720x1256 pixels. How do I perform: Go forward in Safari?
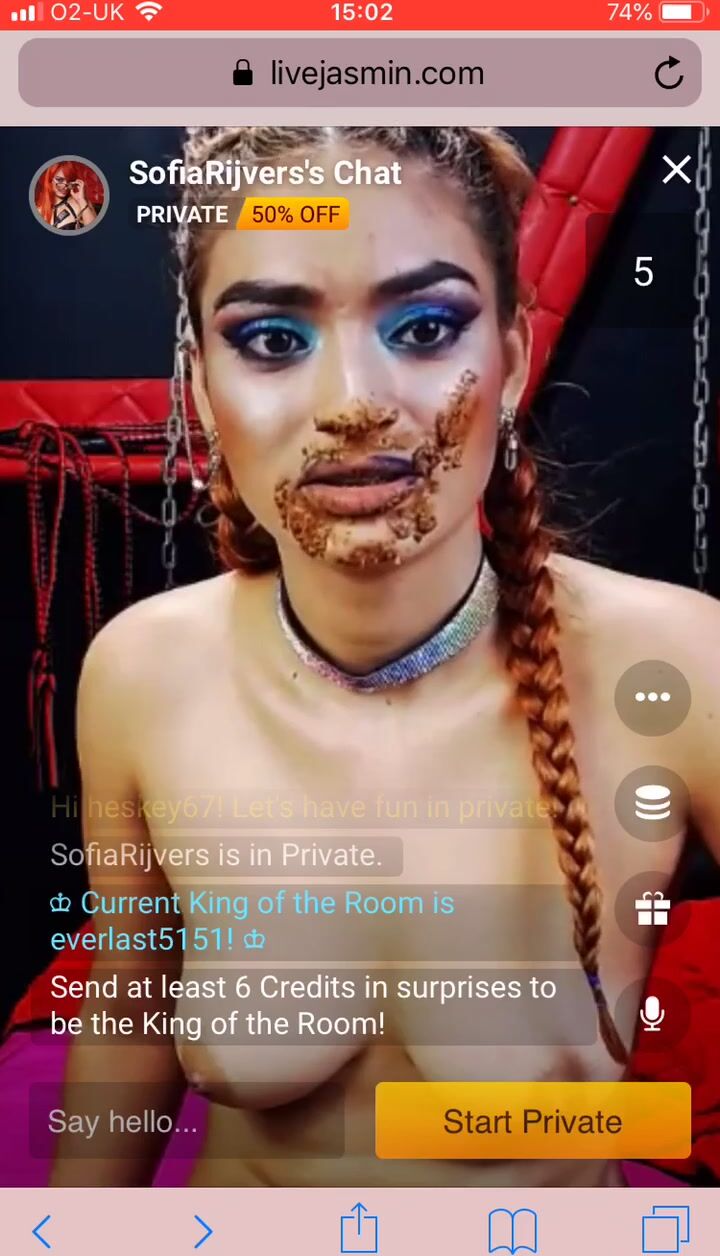pos(202,1230)
